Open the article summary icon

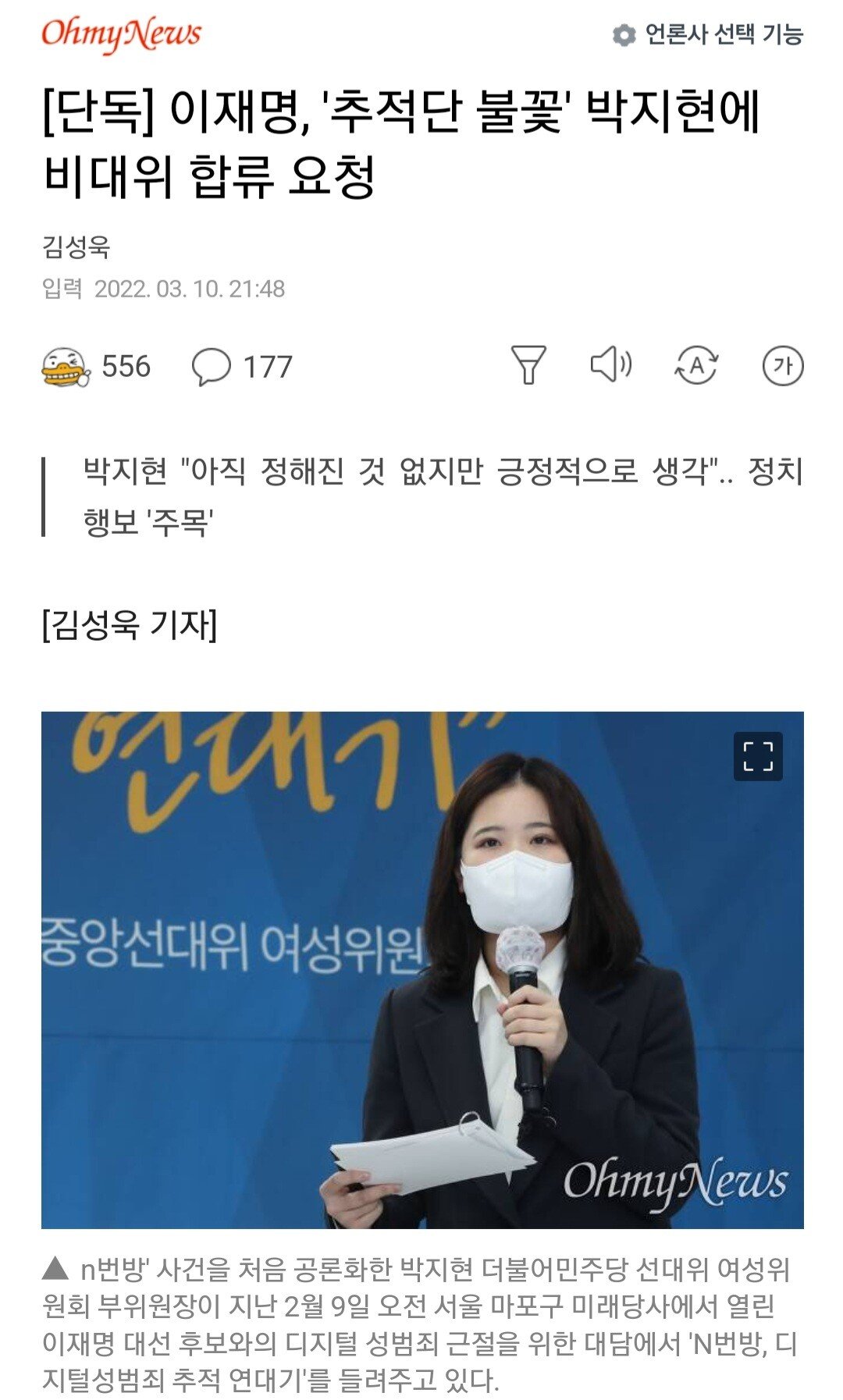click(528, 365)
